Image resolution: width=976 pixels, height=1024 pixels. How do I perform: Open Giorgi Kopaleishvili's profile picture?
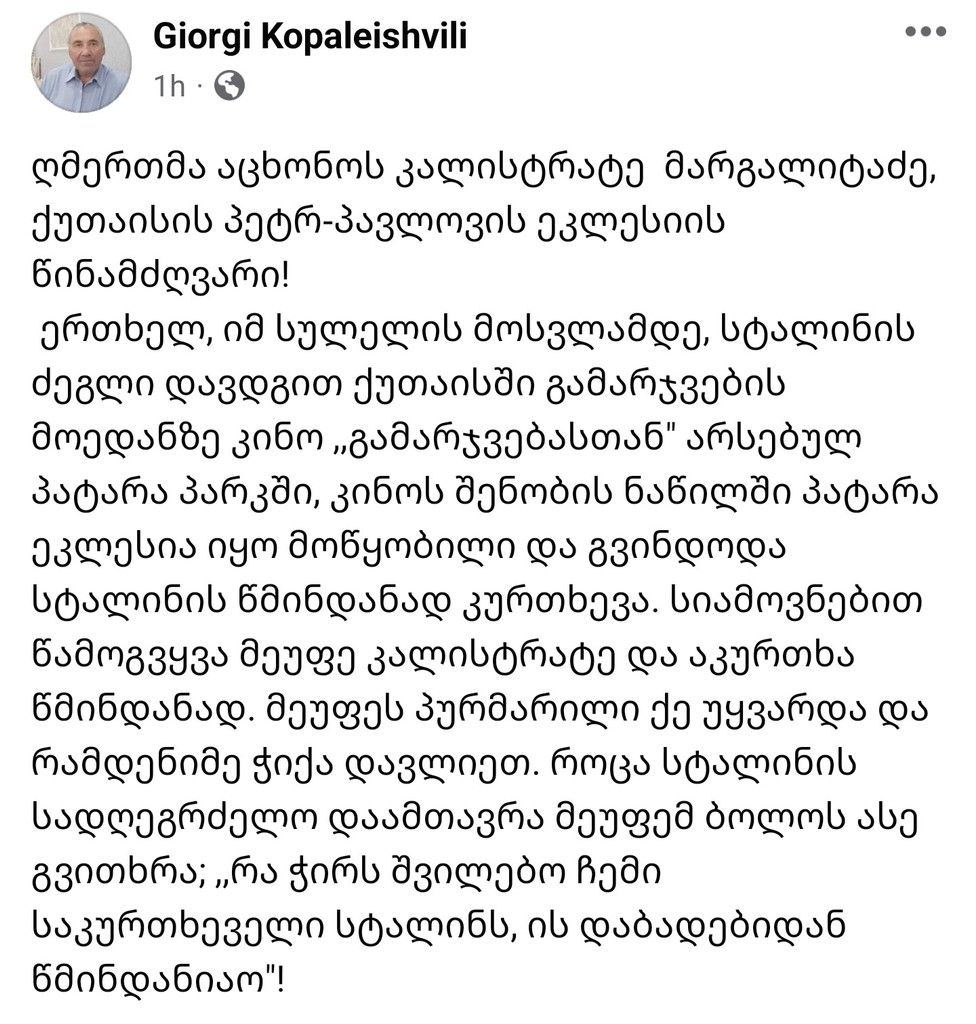pos(82,62)
